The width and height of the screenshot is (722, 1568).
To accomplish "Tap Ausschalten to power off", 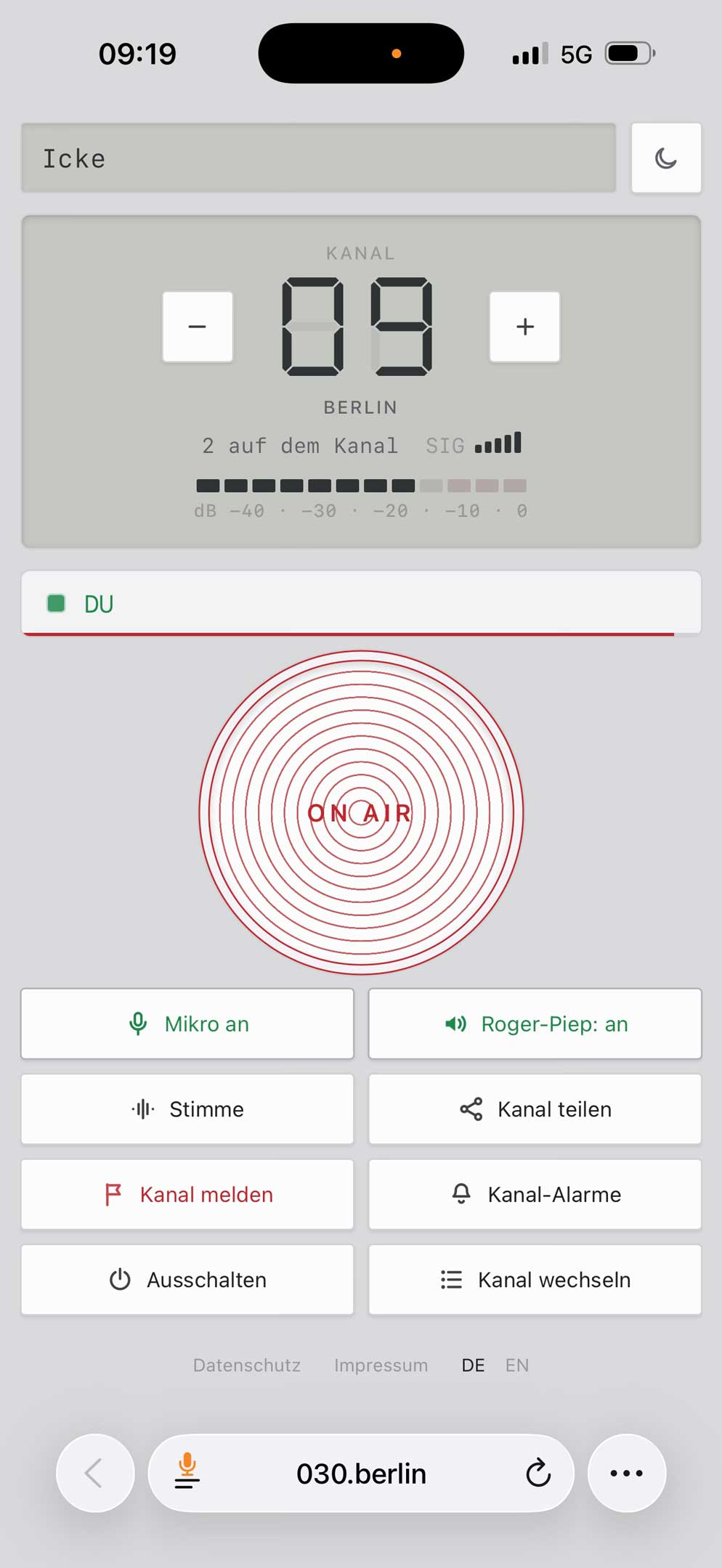I will (x=187, y=1280).
